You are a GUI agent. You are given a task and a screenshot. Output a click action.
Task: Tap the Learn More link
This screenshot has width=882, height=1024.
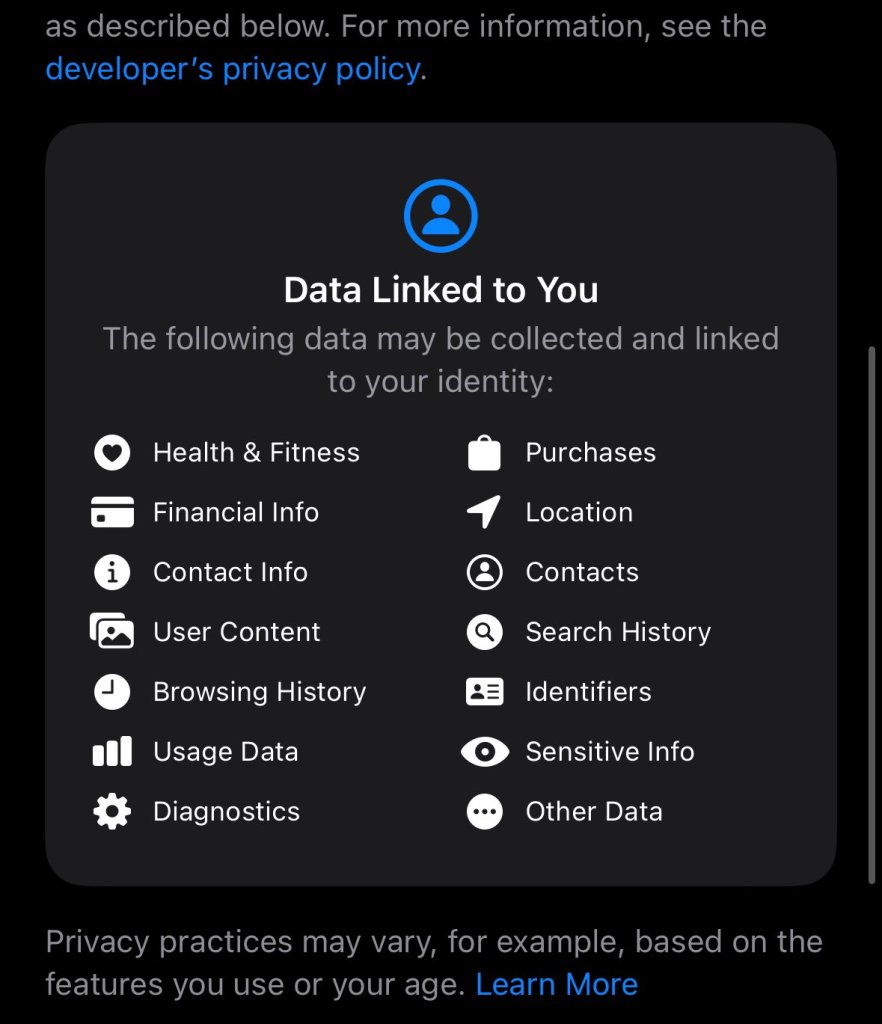[x=556, y=984]
